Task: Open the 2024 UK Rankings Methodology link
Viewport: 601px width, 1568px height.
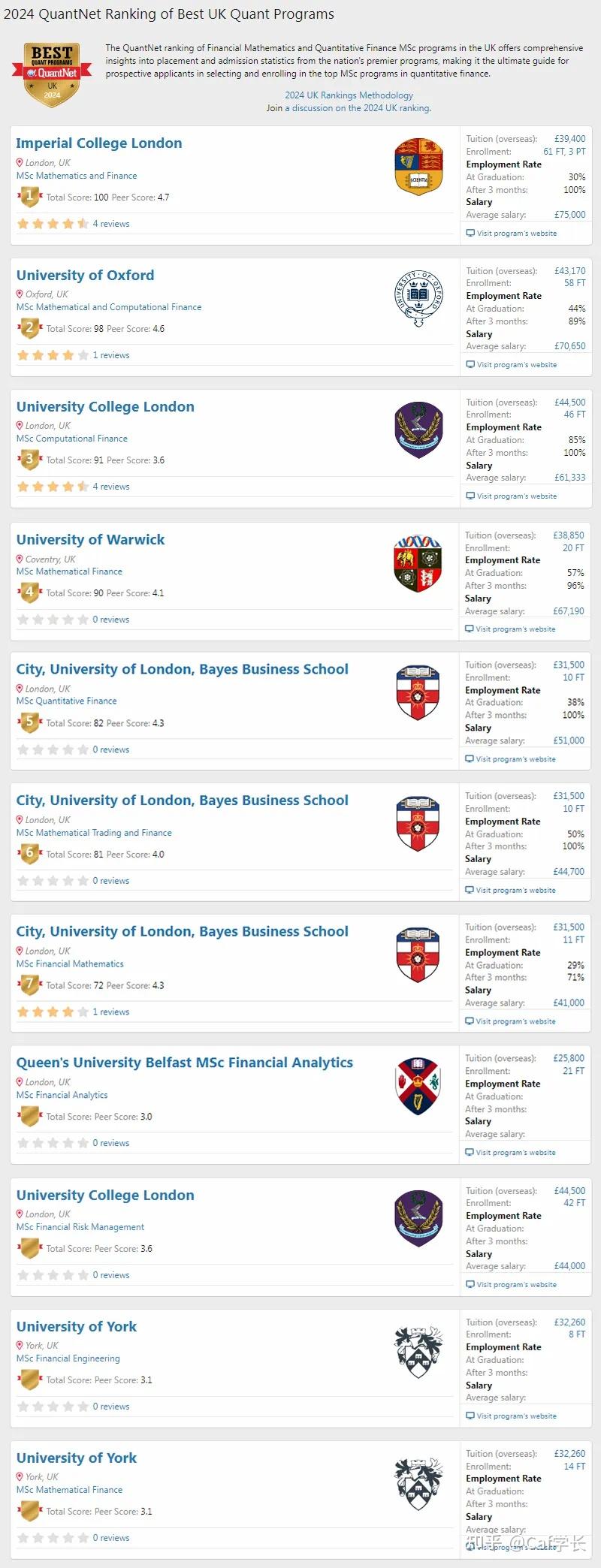Action: coord(349,95)
